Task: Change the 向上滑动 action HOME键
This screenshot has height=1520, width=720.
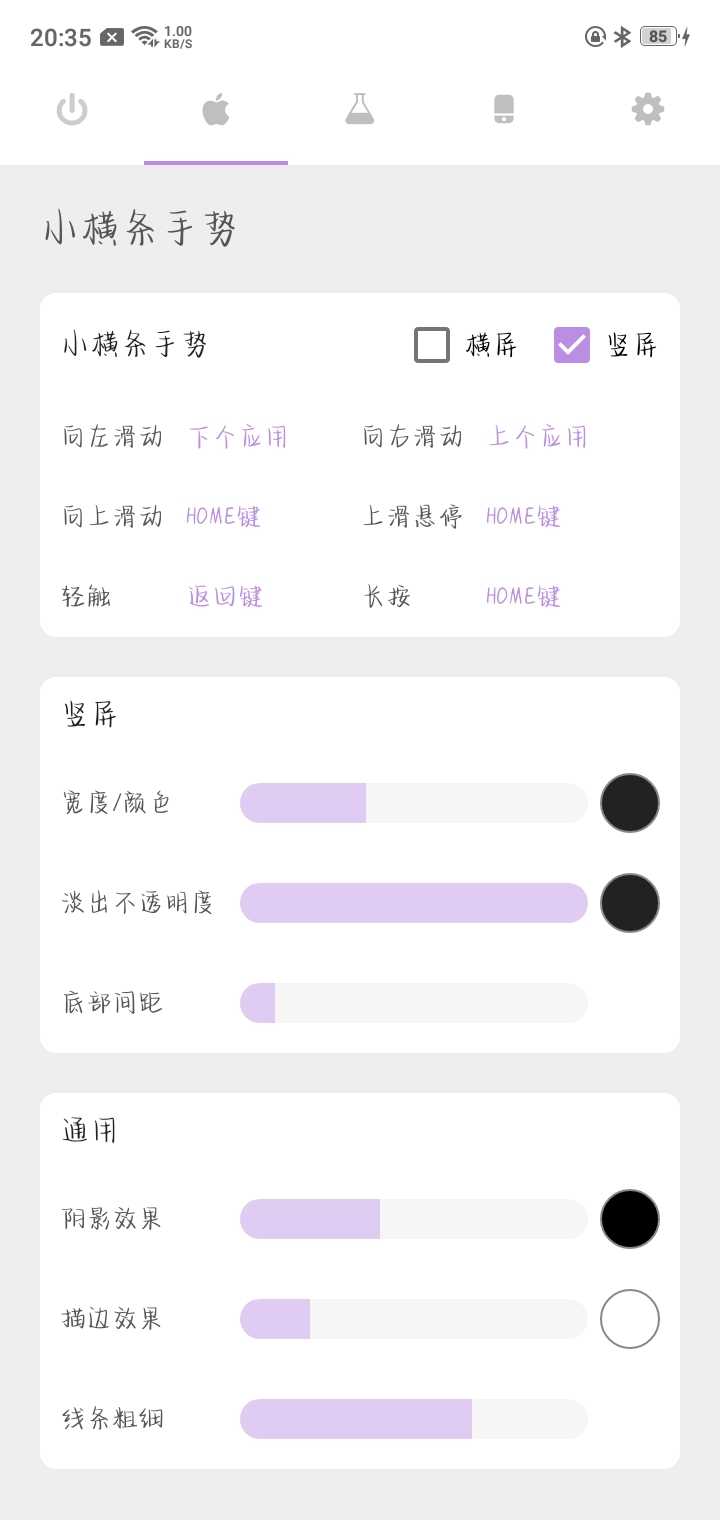Action: tap(224, 517)
